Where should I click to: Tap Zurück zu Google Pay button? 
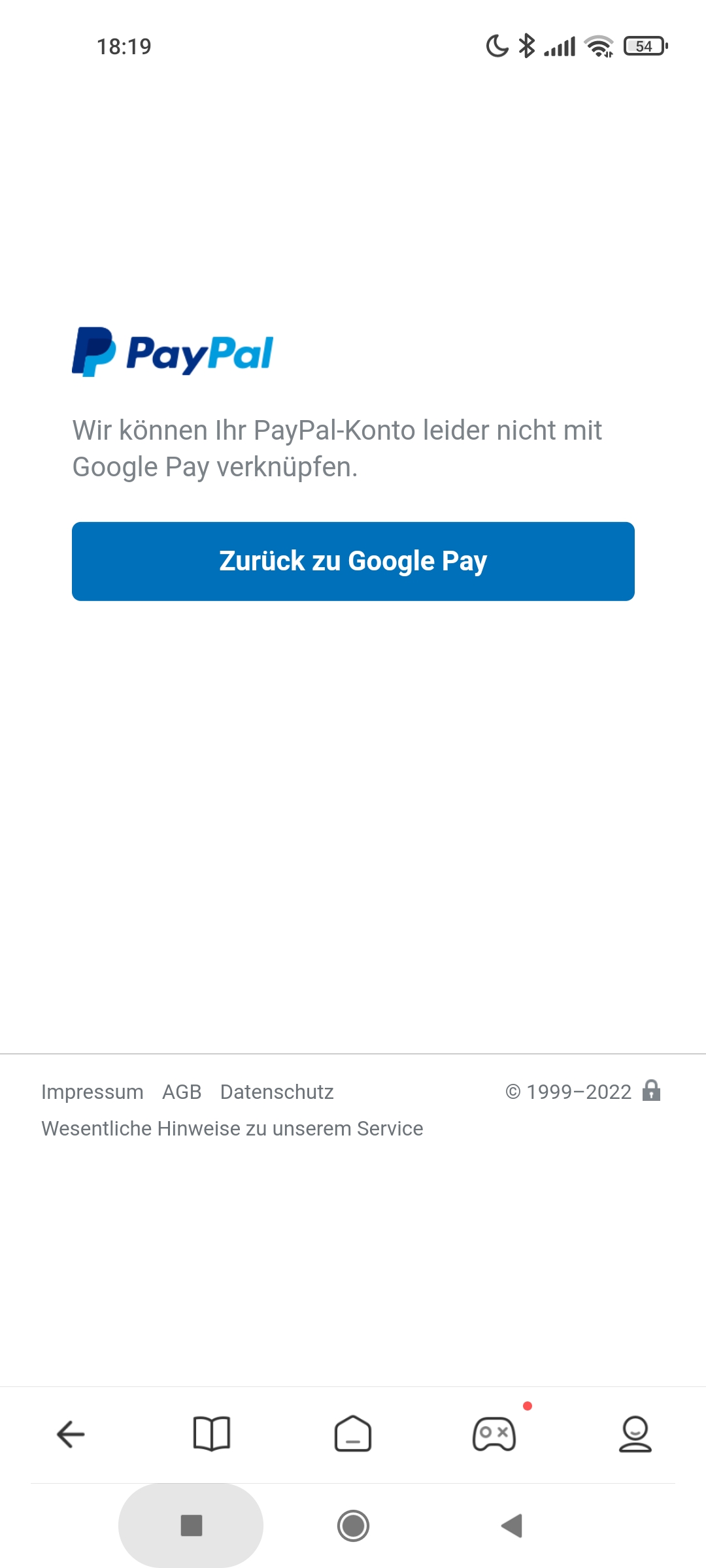click(x=353, y=561)
